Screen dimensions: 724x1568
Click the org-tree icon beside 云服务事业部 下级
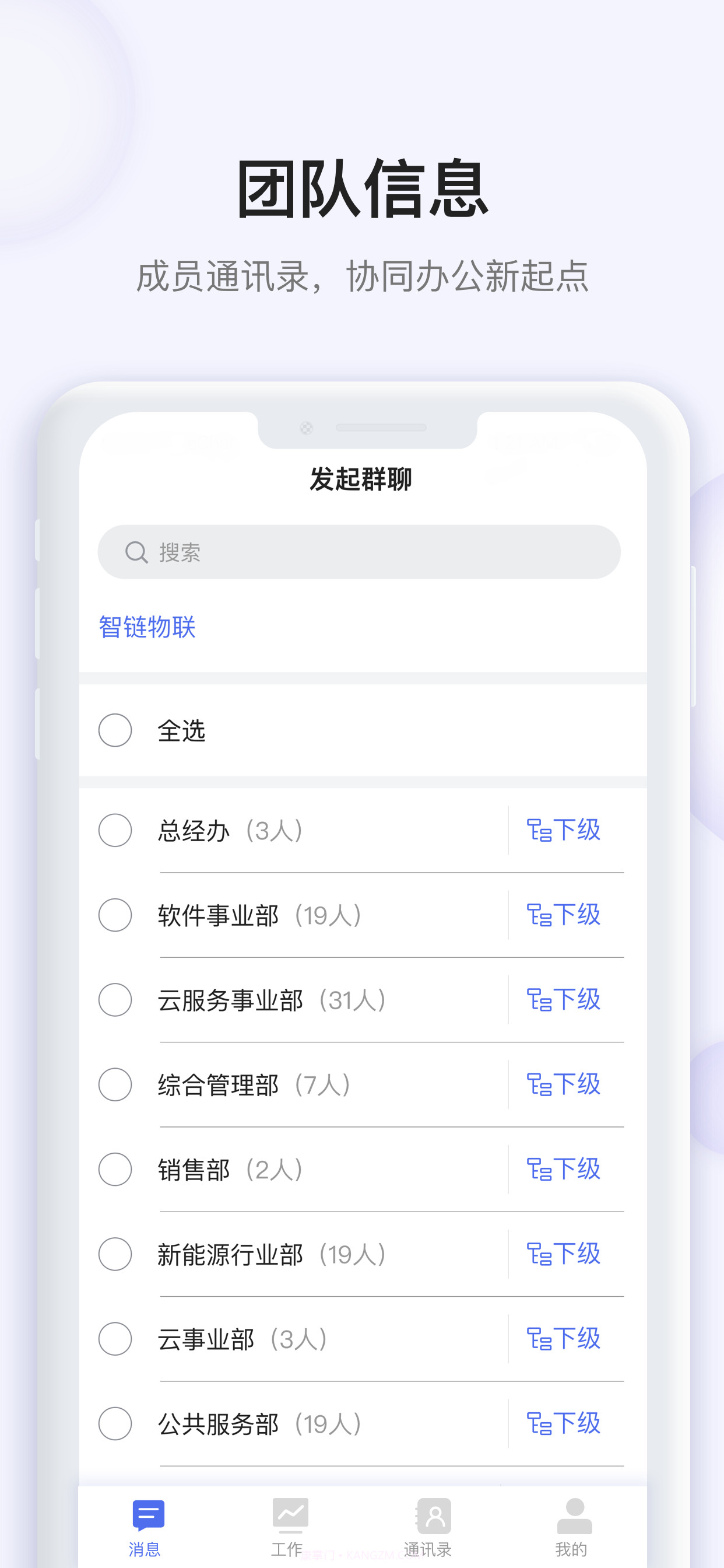coord(540,999)
